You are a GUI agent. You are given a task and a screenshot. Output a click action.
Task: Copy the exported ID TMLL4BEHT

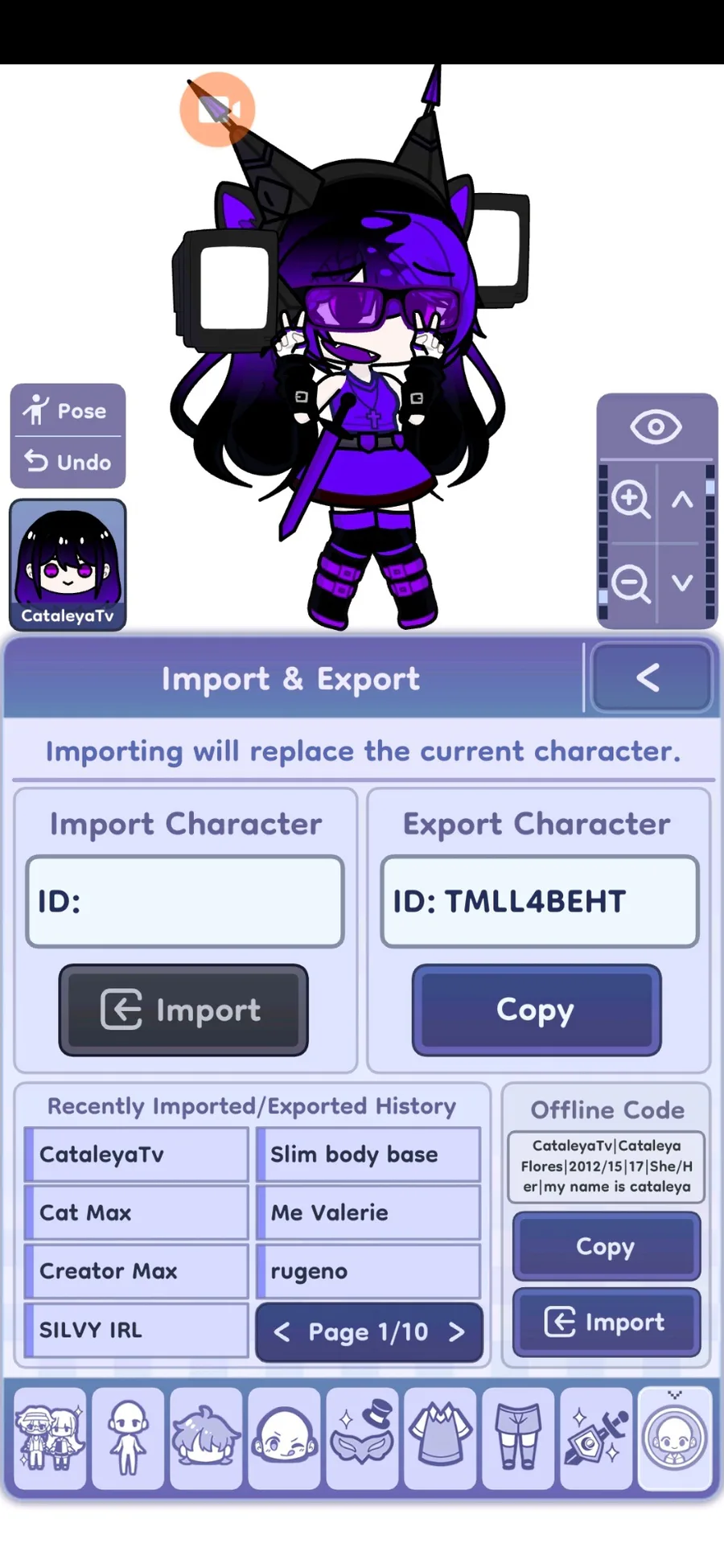click(x=537, y=1010)
